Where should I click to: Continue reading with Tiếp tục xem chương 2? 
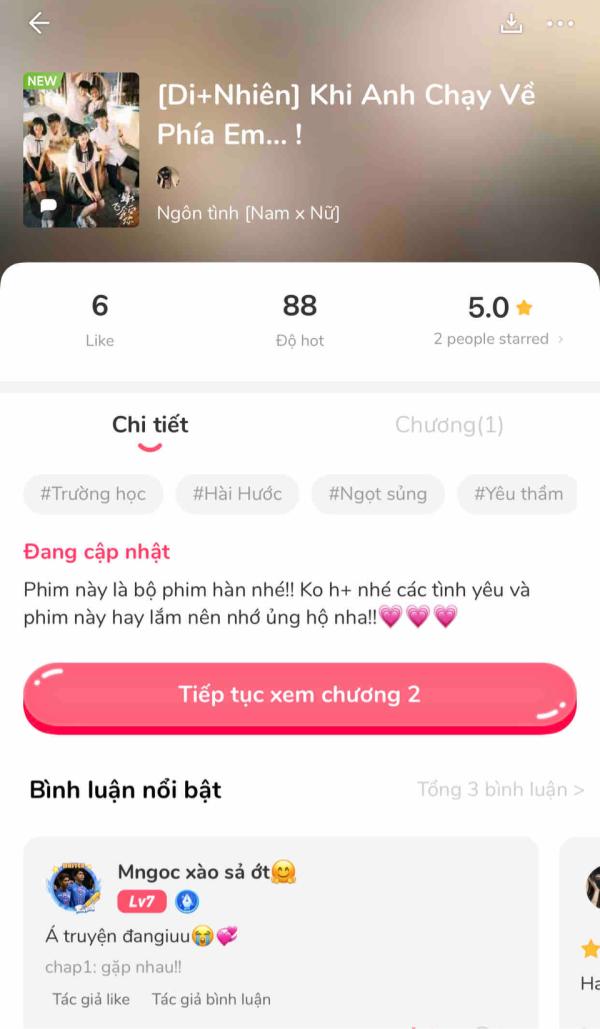(x=299, y=695)
